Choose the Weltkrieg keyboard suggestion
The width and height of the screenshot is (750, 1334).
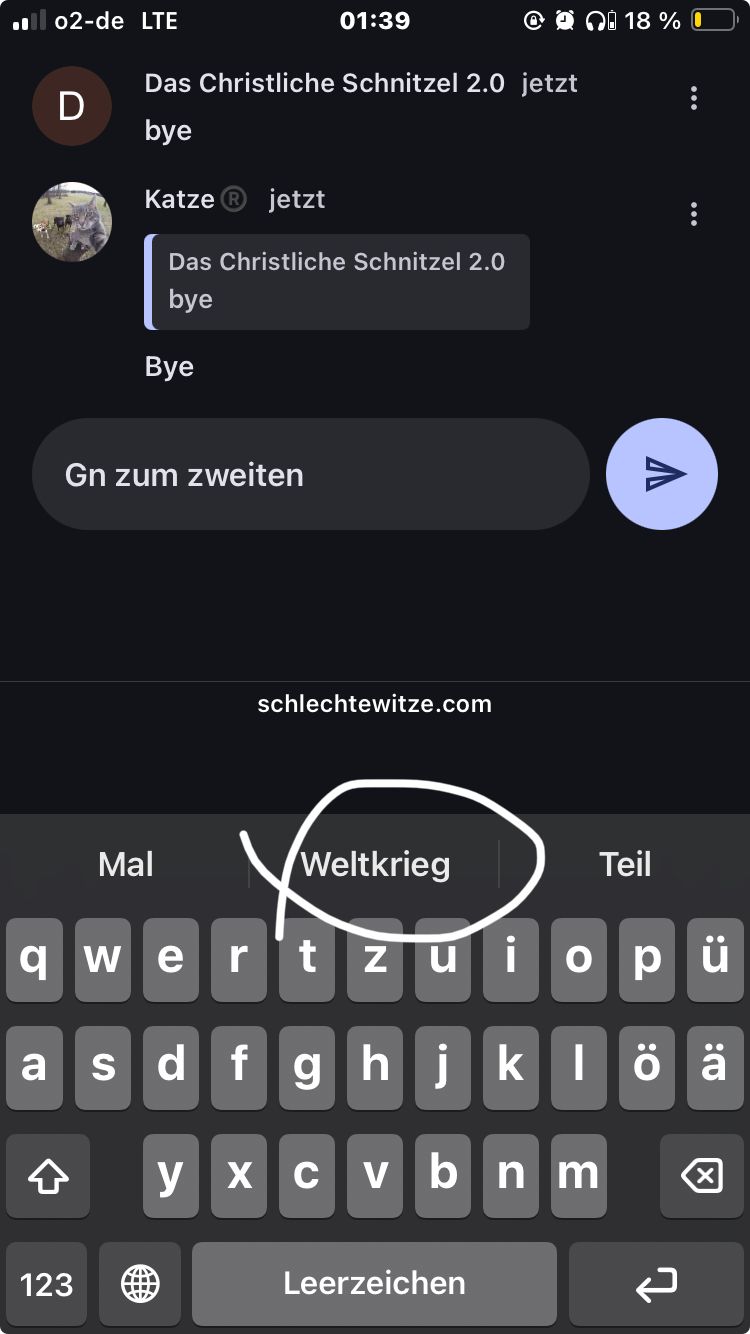(x=375, y=864)
